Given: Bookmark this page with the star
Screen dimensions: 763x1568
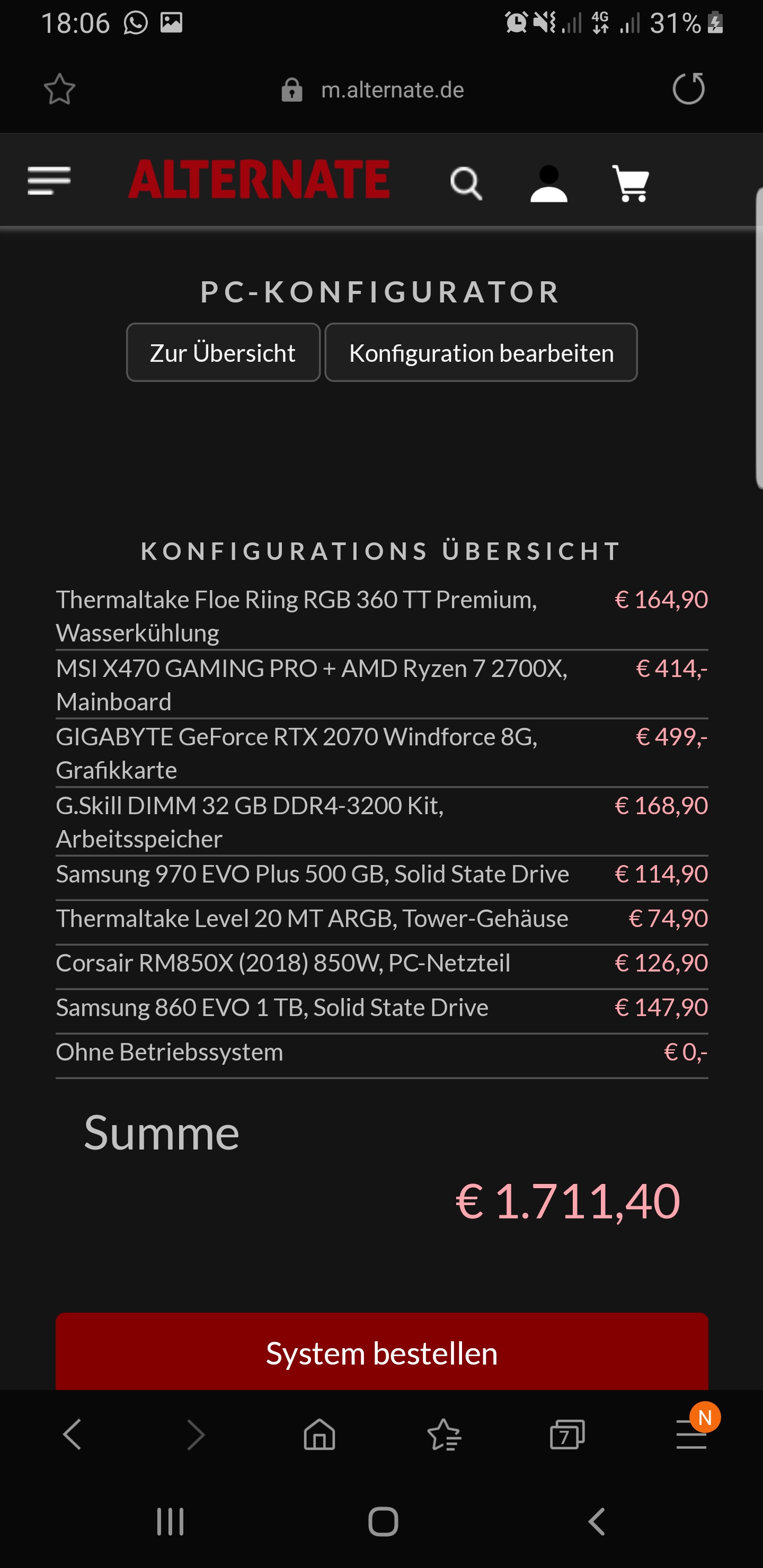Looking at the screenshot, I should (60, 90).
